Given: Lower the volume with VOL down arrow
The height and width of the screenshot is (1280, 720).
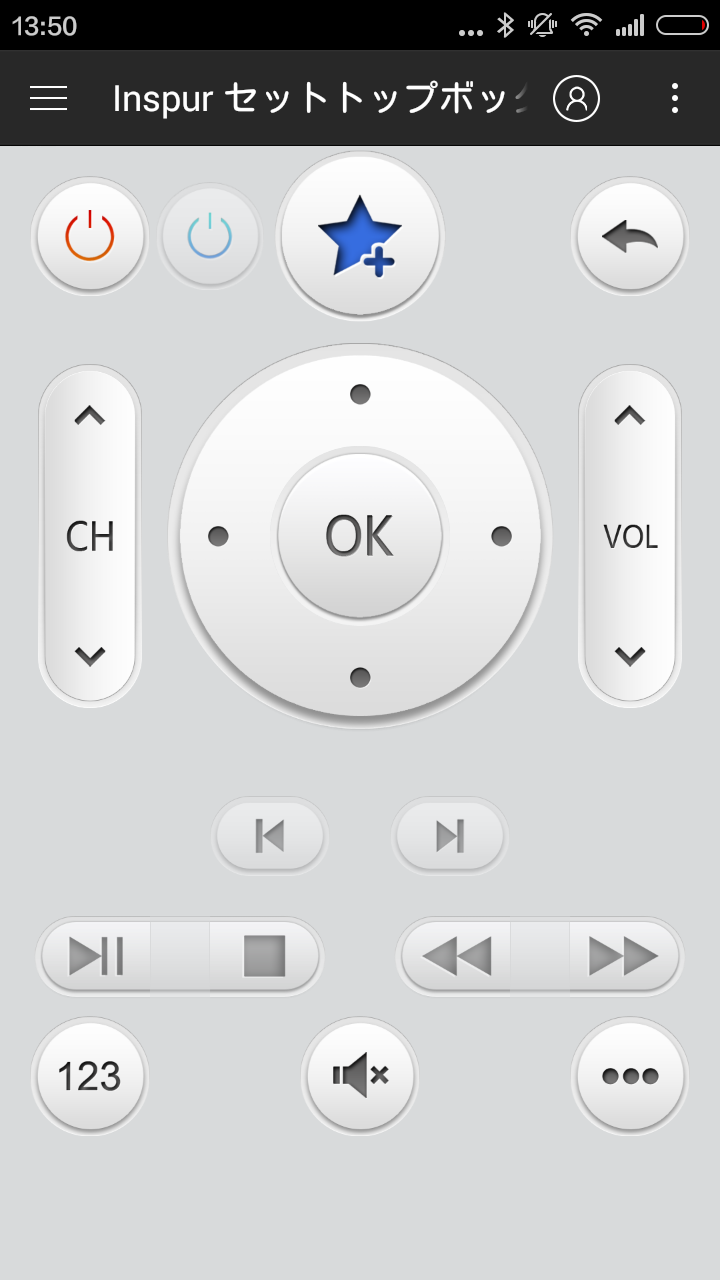Looking at the screenshot, I should 630,656.
